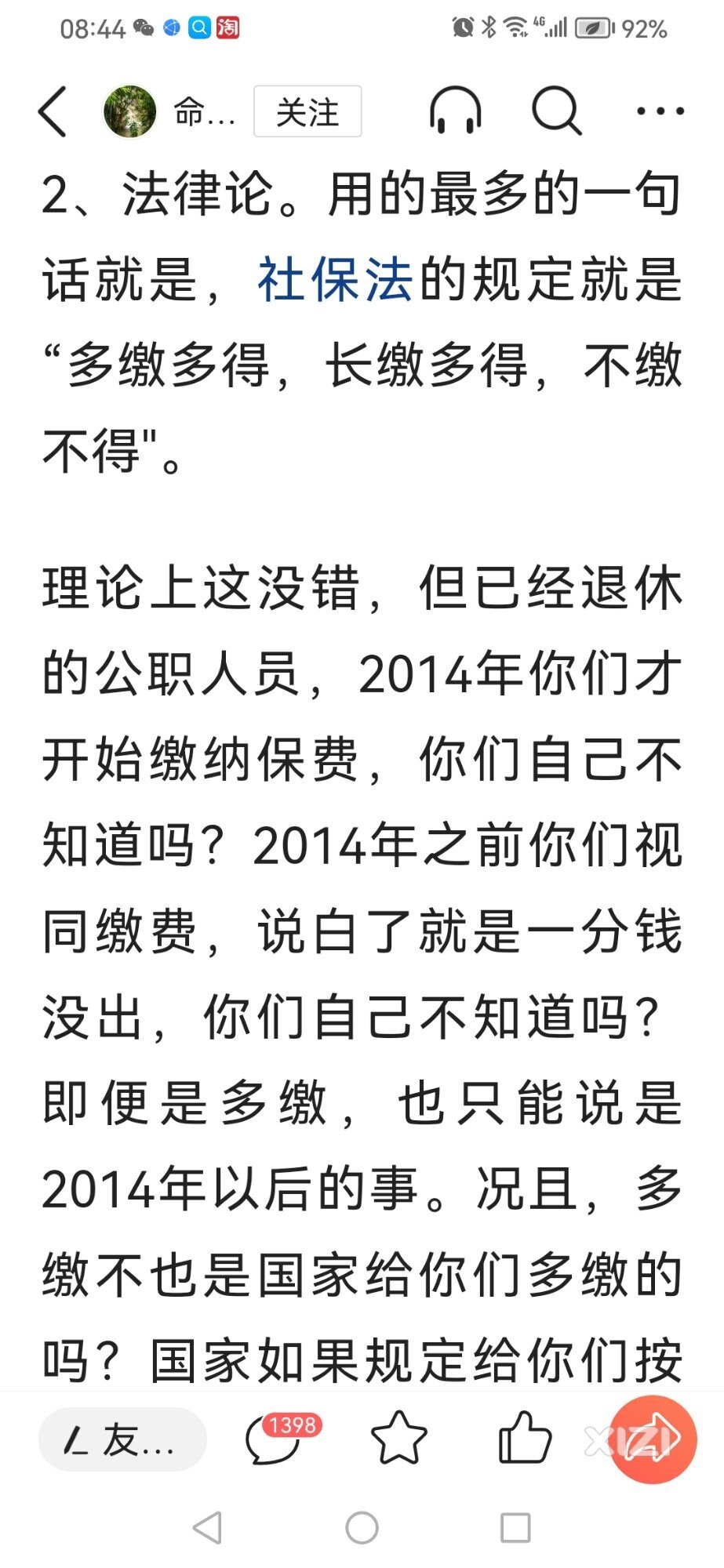The height and width of the screenshot is (1568, 724).
Task: Go back using the top-left arrow
Action: 53,111
